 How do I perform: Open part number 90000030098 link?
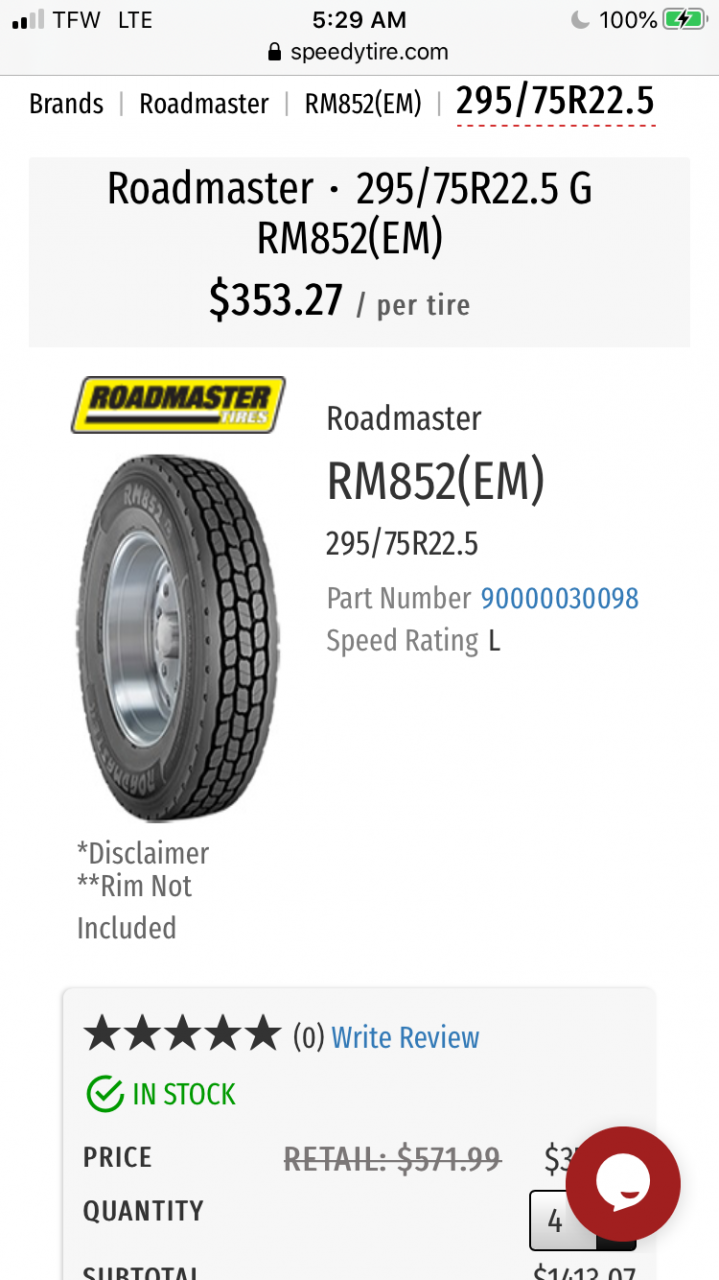(x=559, y=598)
